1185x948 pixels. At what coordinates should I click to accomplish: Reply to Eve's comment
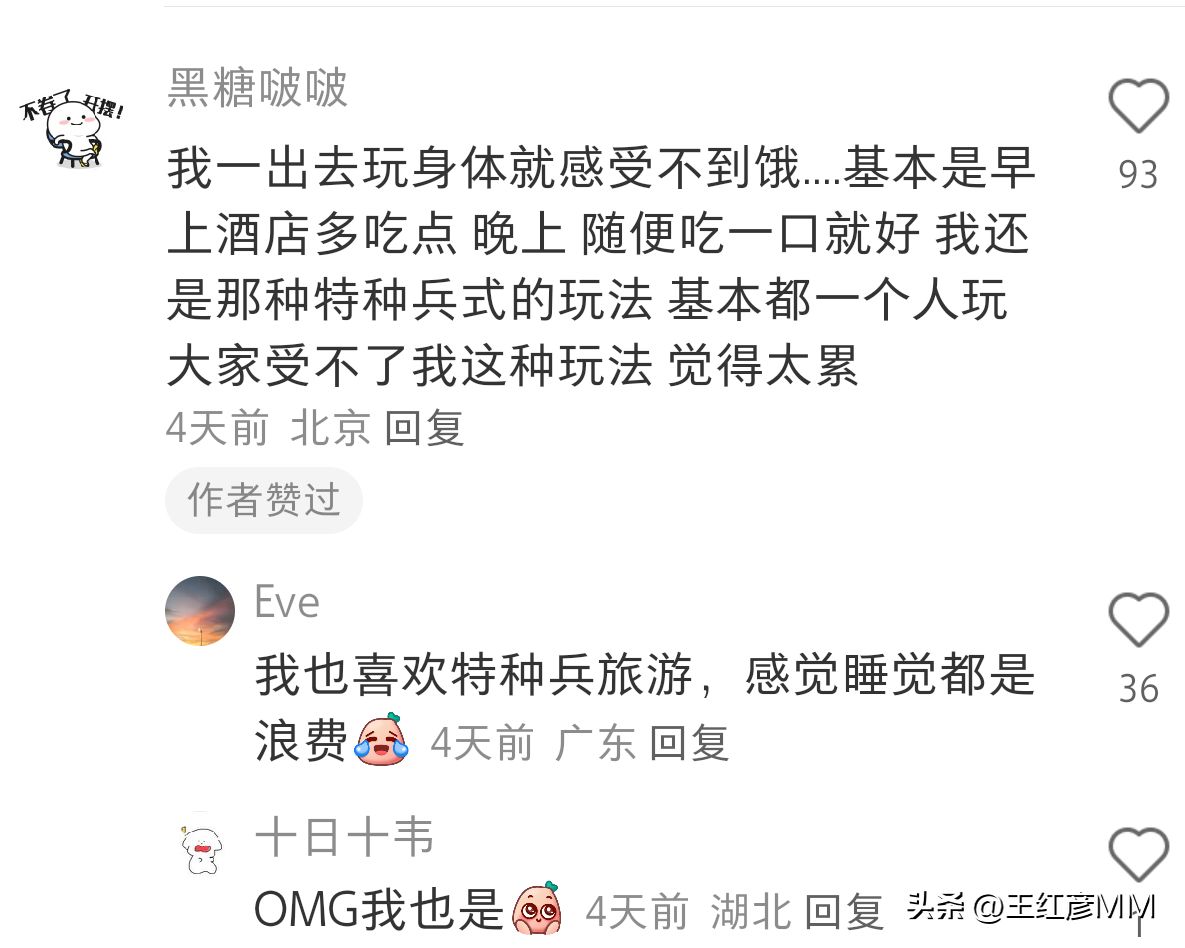pos(689,743)
